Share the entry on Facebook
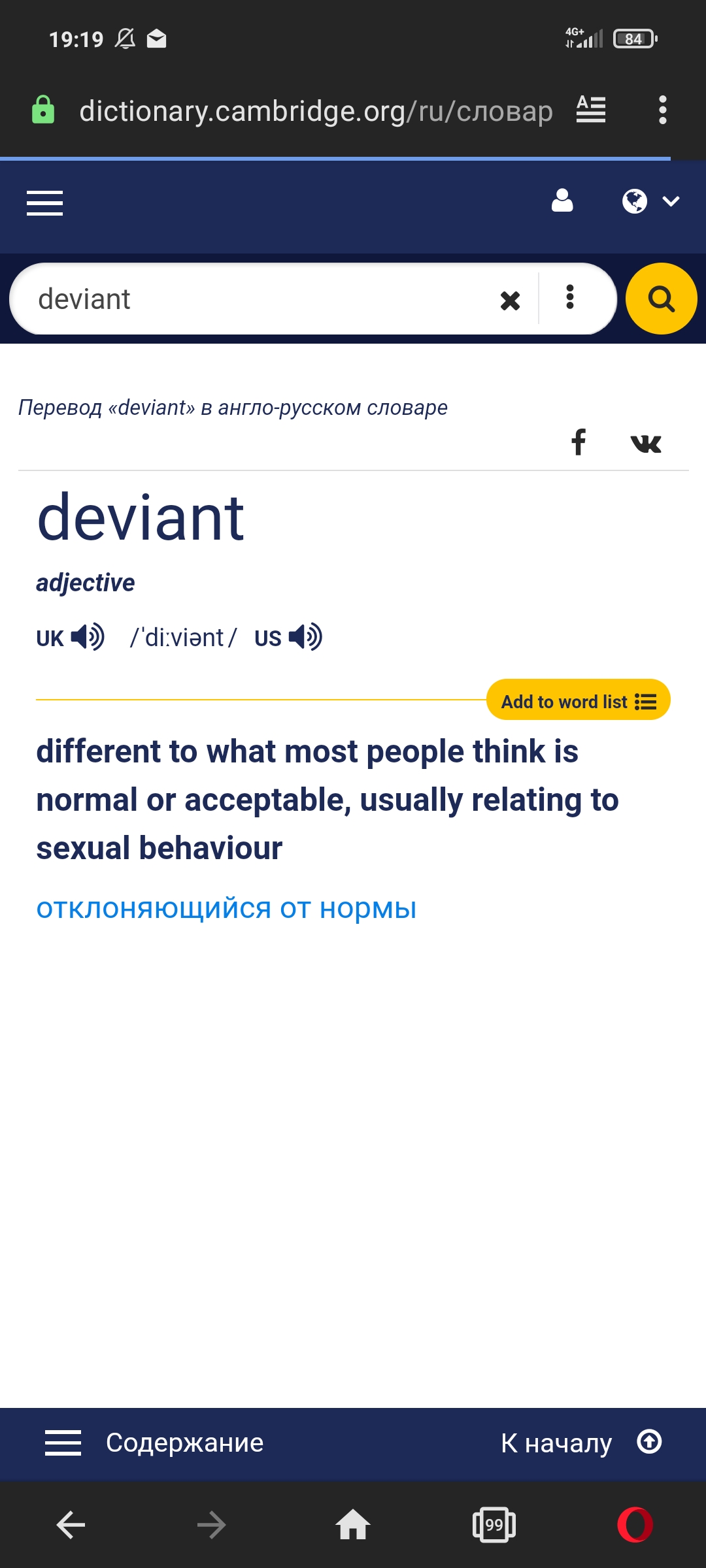 click(579, 442)
